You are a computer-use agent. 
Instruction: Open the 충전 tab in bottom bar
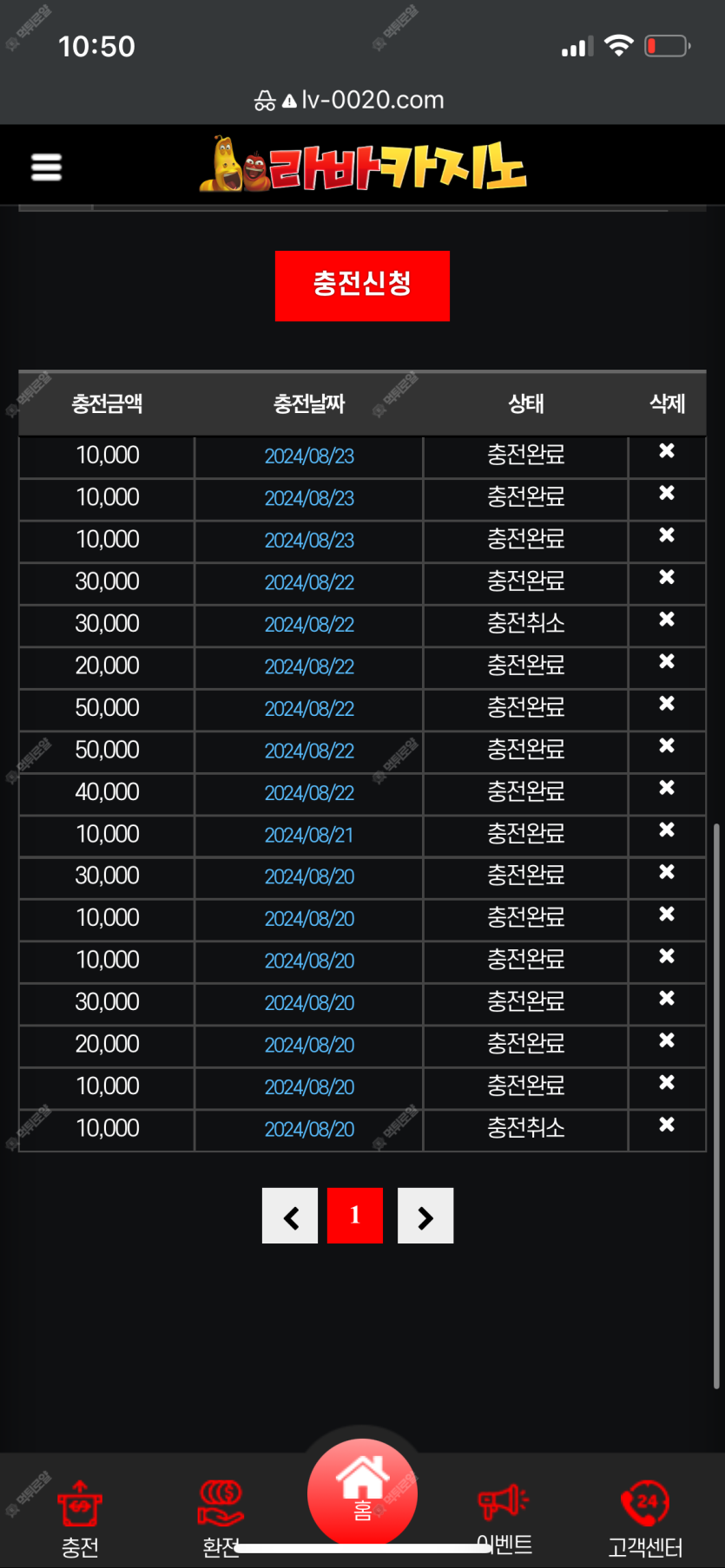[x=80, y=1518]
